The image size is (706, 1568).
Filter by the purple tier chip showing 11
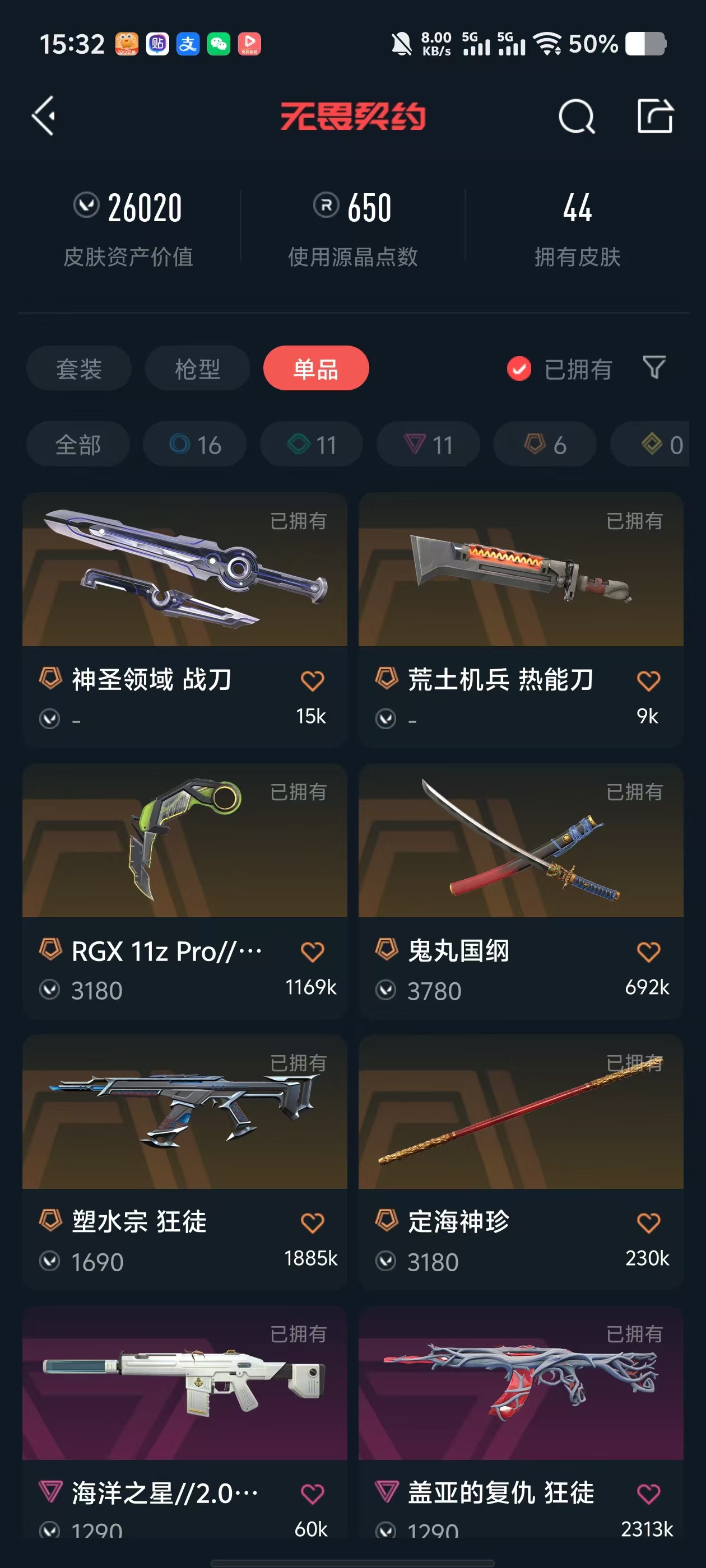(428, 444)
